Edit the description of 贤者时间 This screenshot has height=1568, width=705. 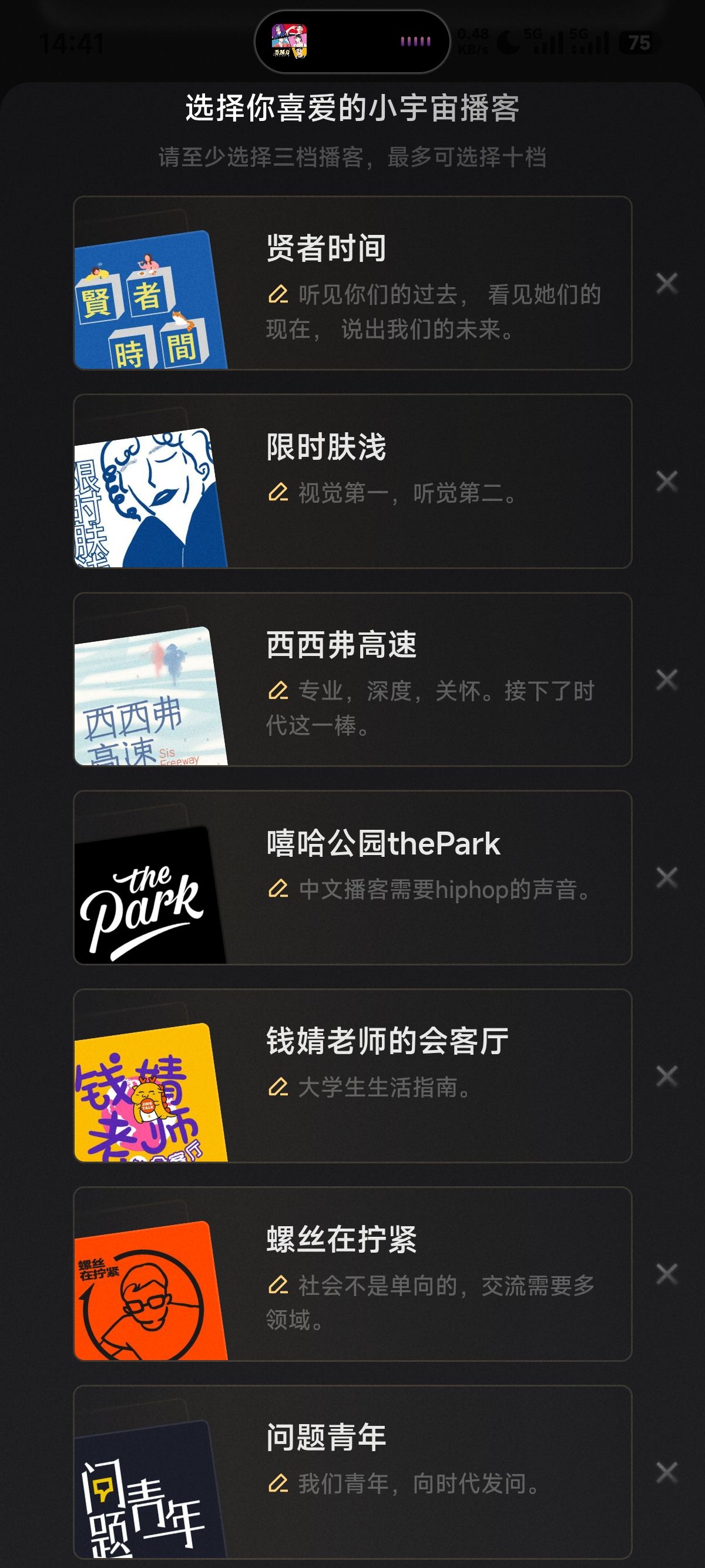[278, 295]
